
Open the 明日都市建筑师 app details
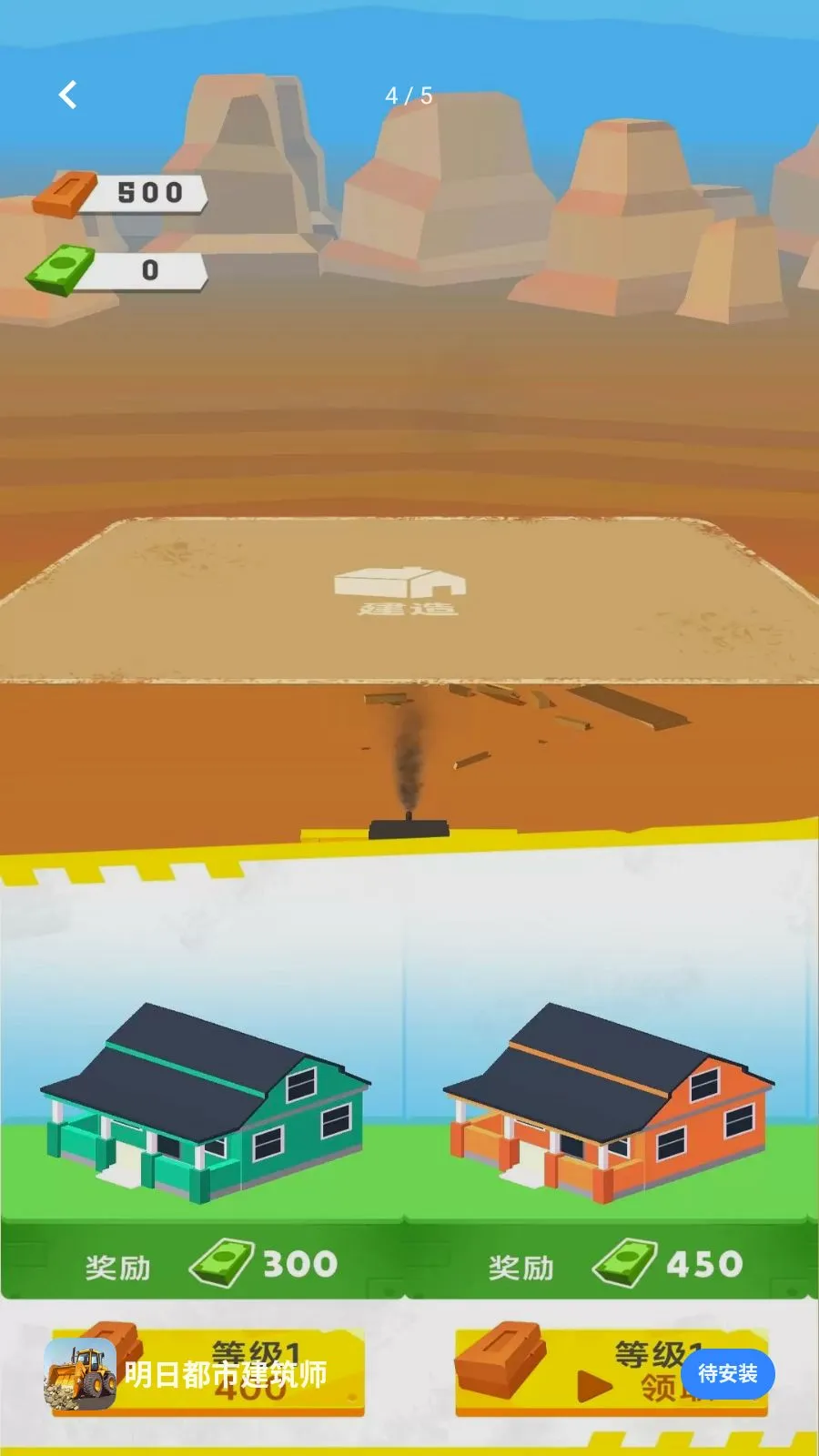point(225,1374)
